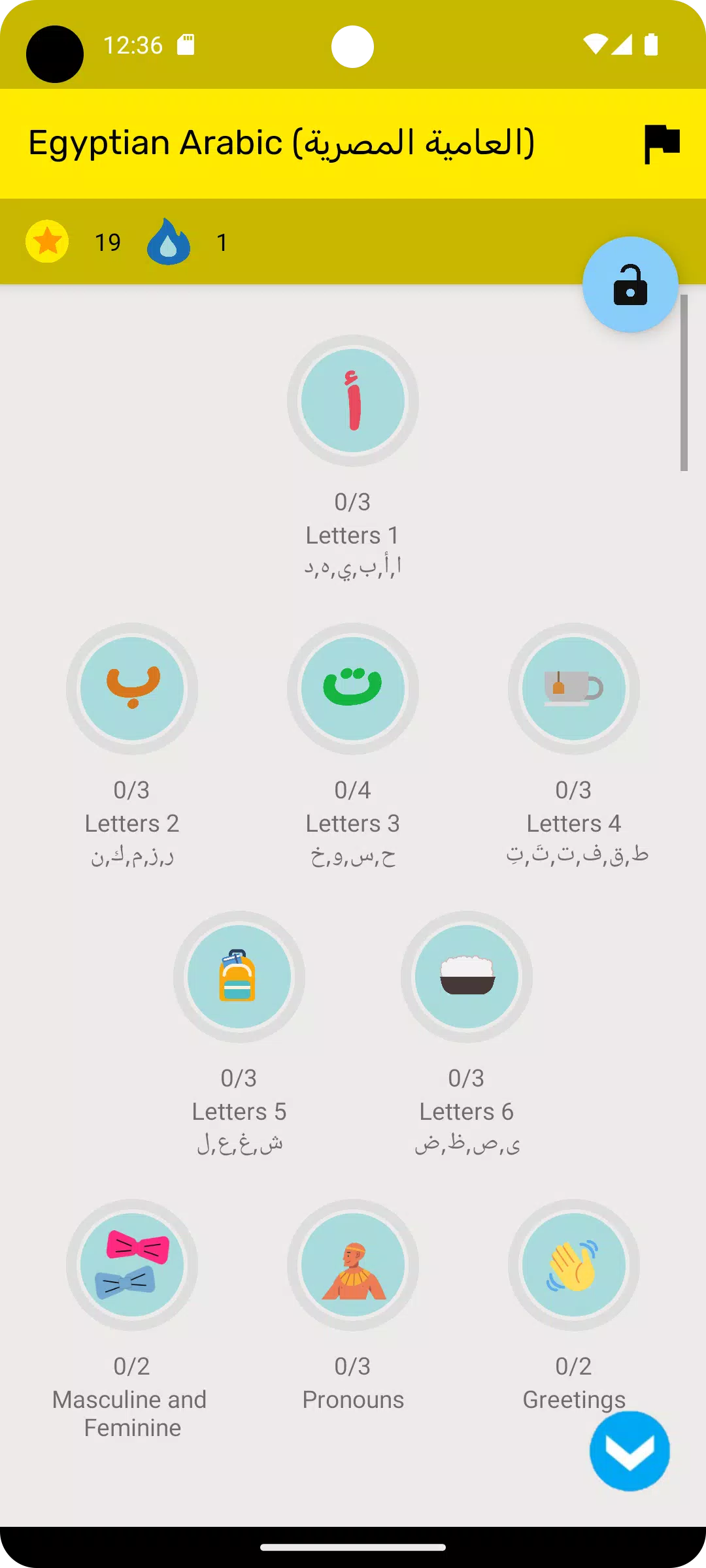Image resolution: width=706 pixels, height=1568 pixels.
Task: Tap the streak water drop icon
Action: coord(169,241)
